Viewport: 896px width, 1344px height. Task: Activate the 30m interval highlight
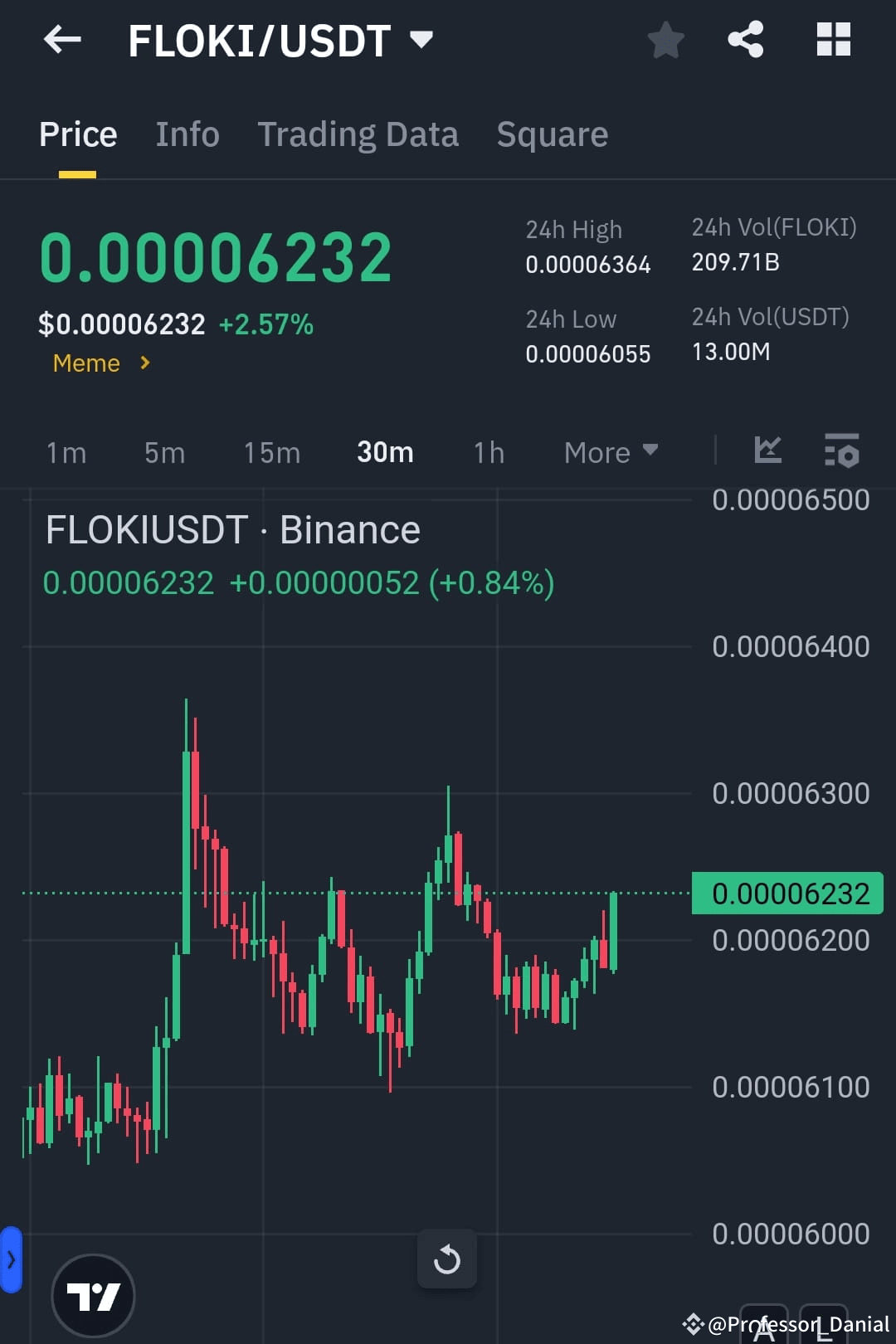pyautogui.click(x=385, y=452)
